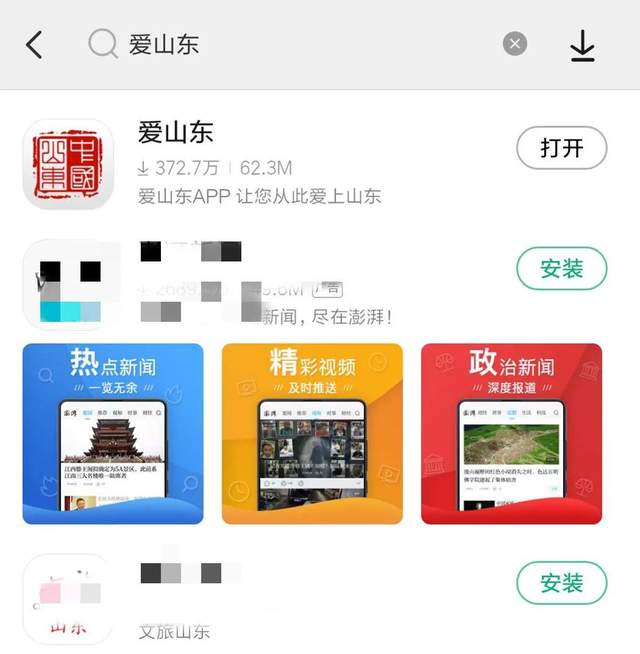View the 政治新闻 screenshot

click(x=511, y=433)
